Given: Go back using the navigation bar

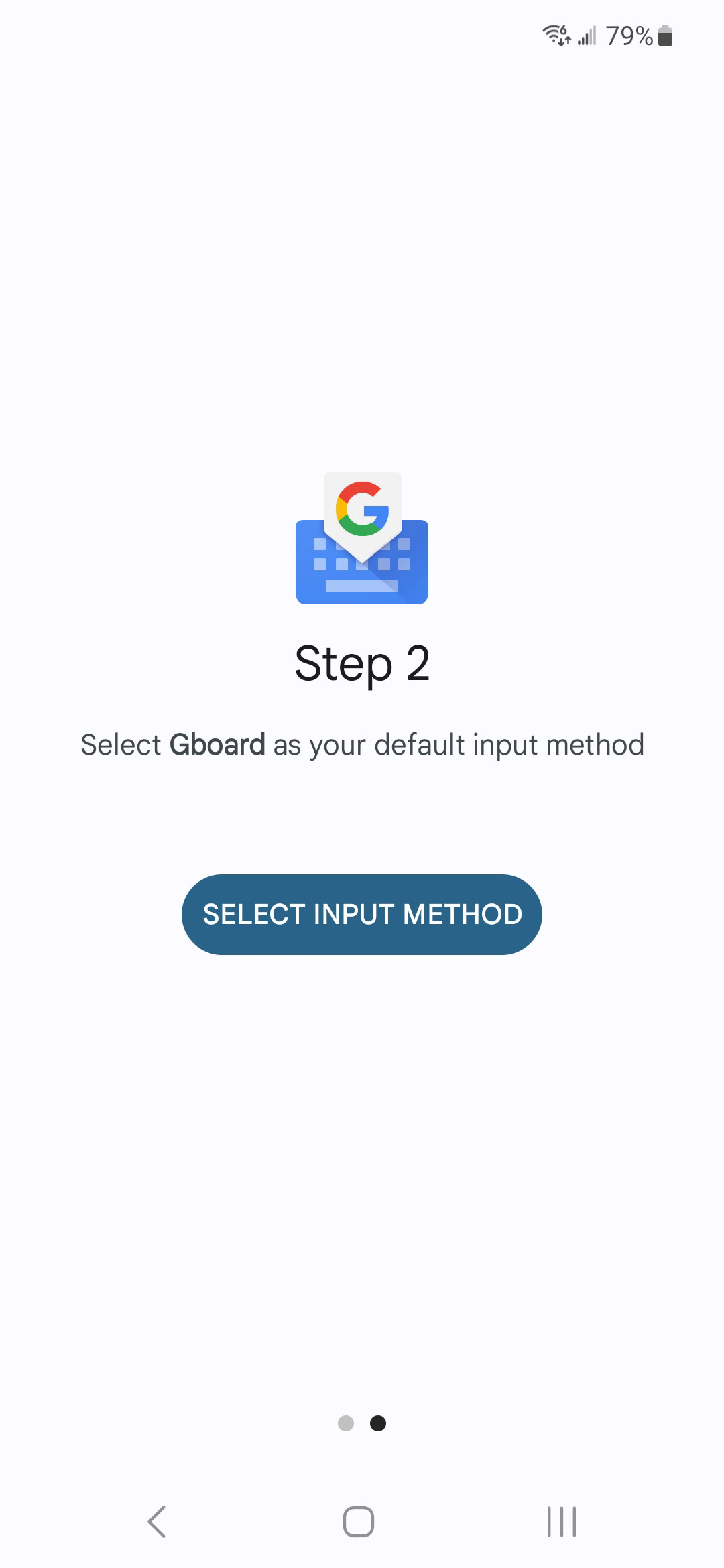Looking at the screenshot, I should 157,1521.
